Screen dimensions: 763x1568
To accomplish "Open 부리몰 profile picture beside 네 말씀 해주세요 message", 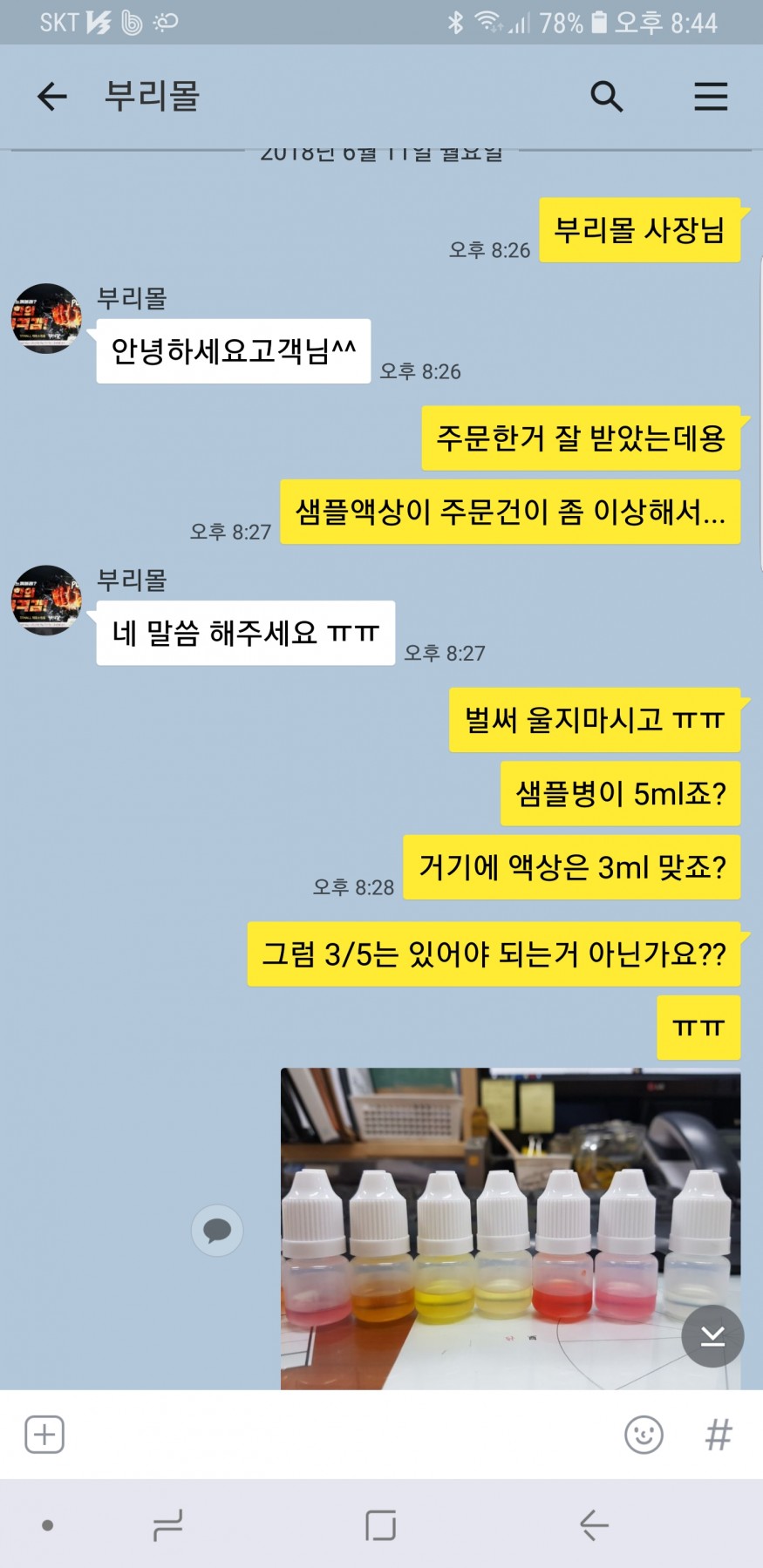I will pyautogui.click(x=46, y=601).
